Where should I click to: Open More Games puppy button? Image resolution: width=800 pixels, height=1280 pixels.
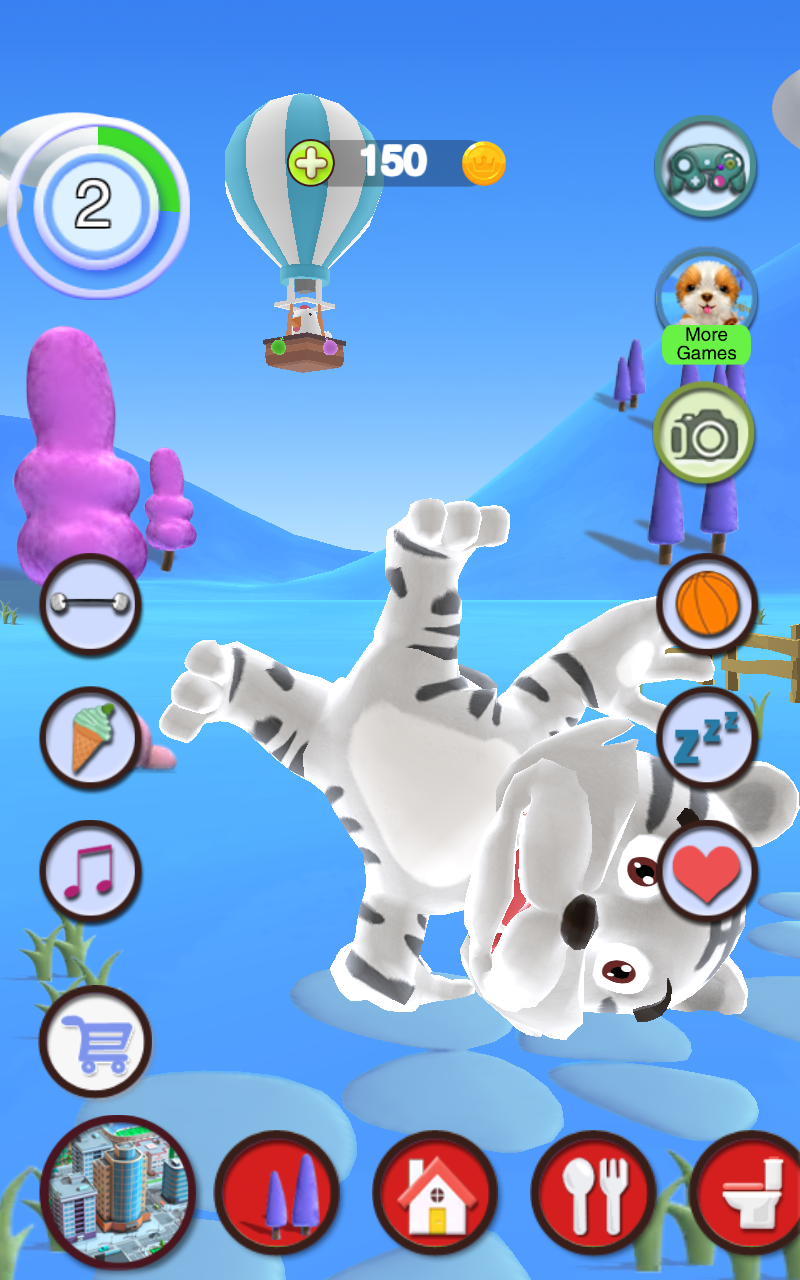coord(706,306)
